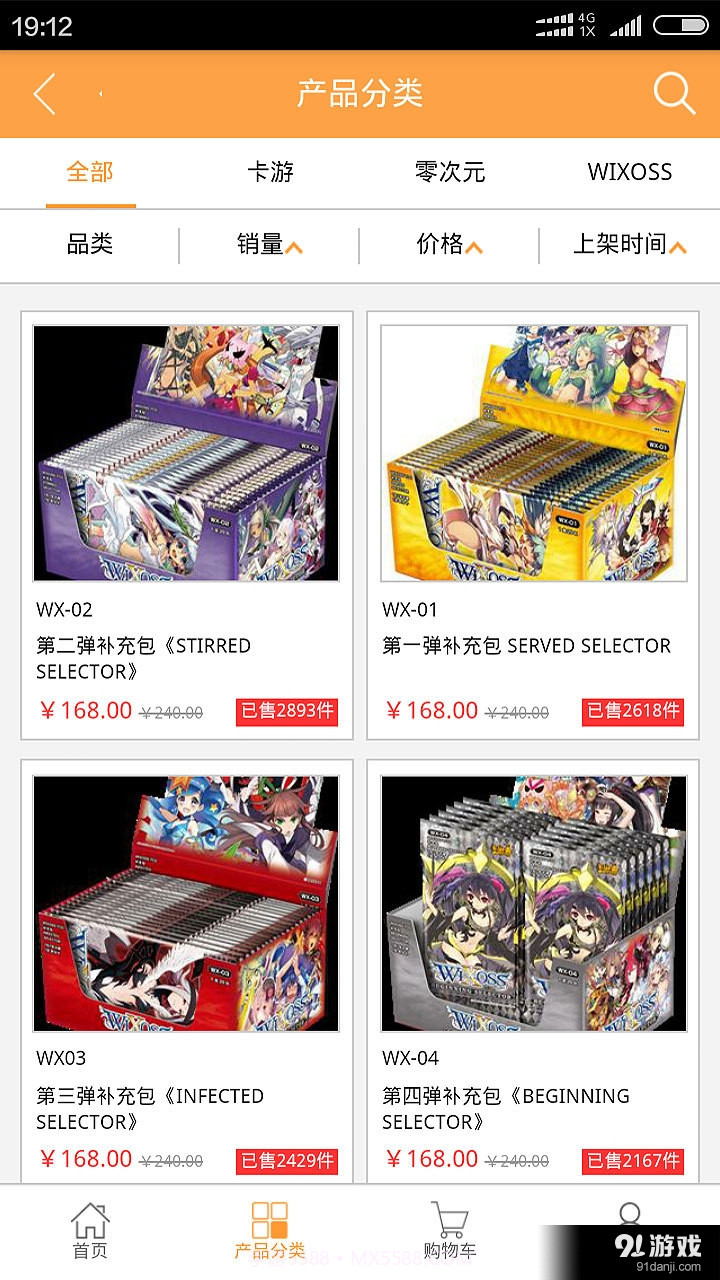Tap the 已售2167件 sales badge on WX-04
The height and width of the screenshot is (1280, 720).
[632, 1162]
